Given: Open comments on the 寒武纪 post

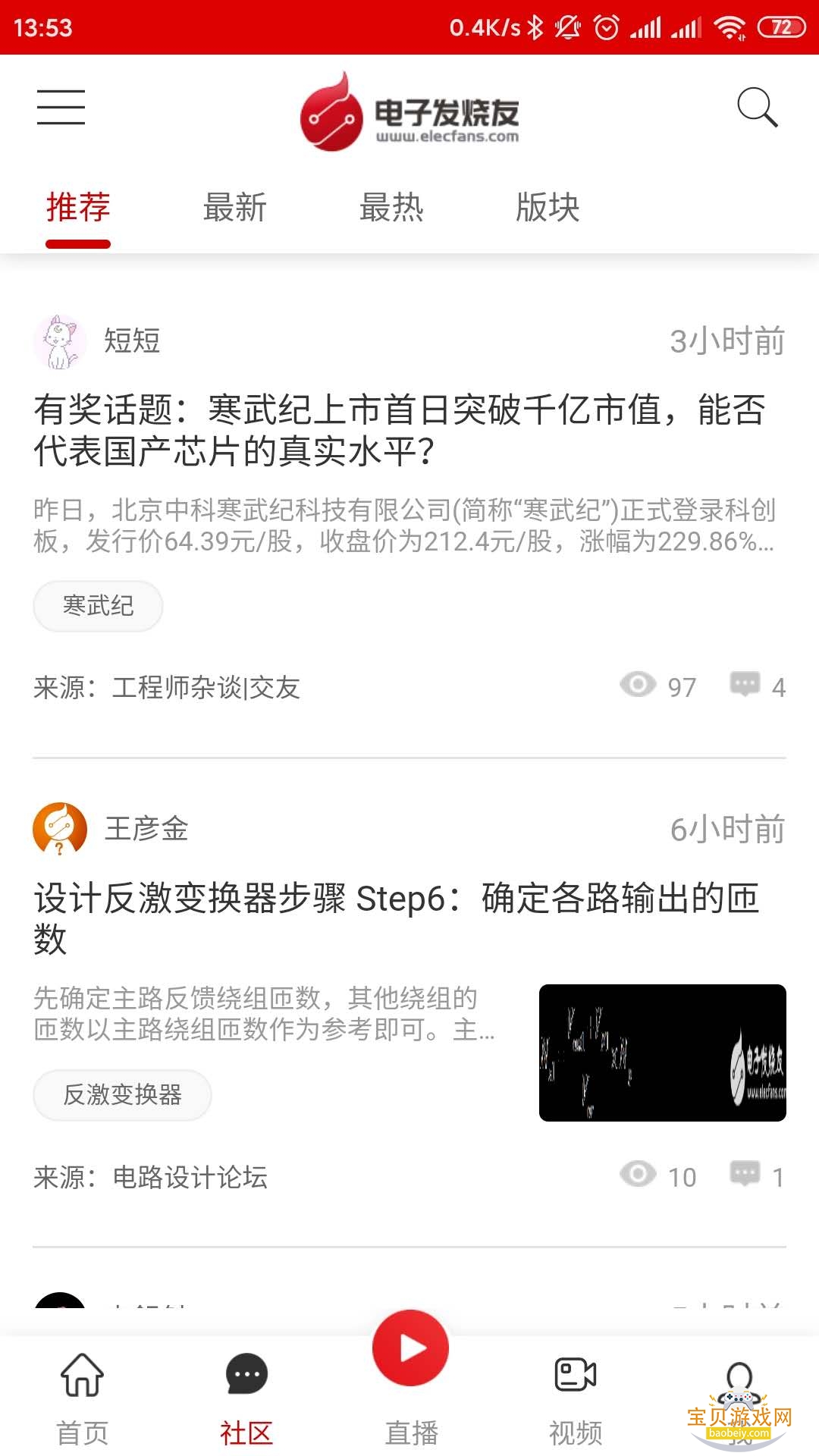Looking at the screenshot, I should [757, 686].
